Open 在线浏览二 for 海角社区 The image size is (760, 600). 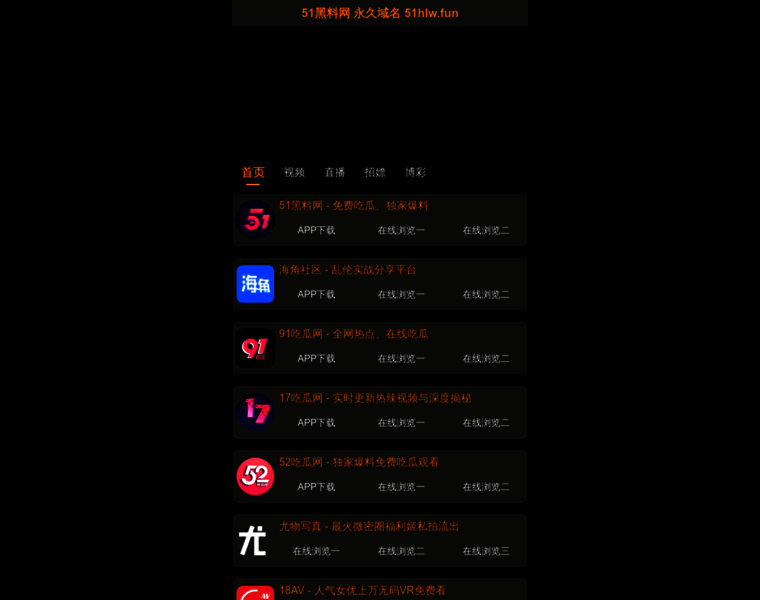pos(486,294)
